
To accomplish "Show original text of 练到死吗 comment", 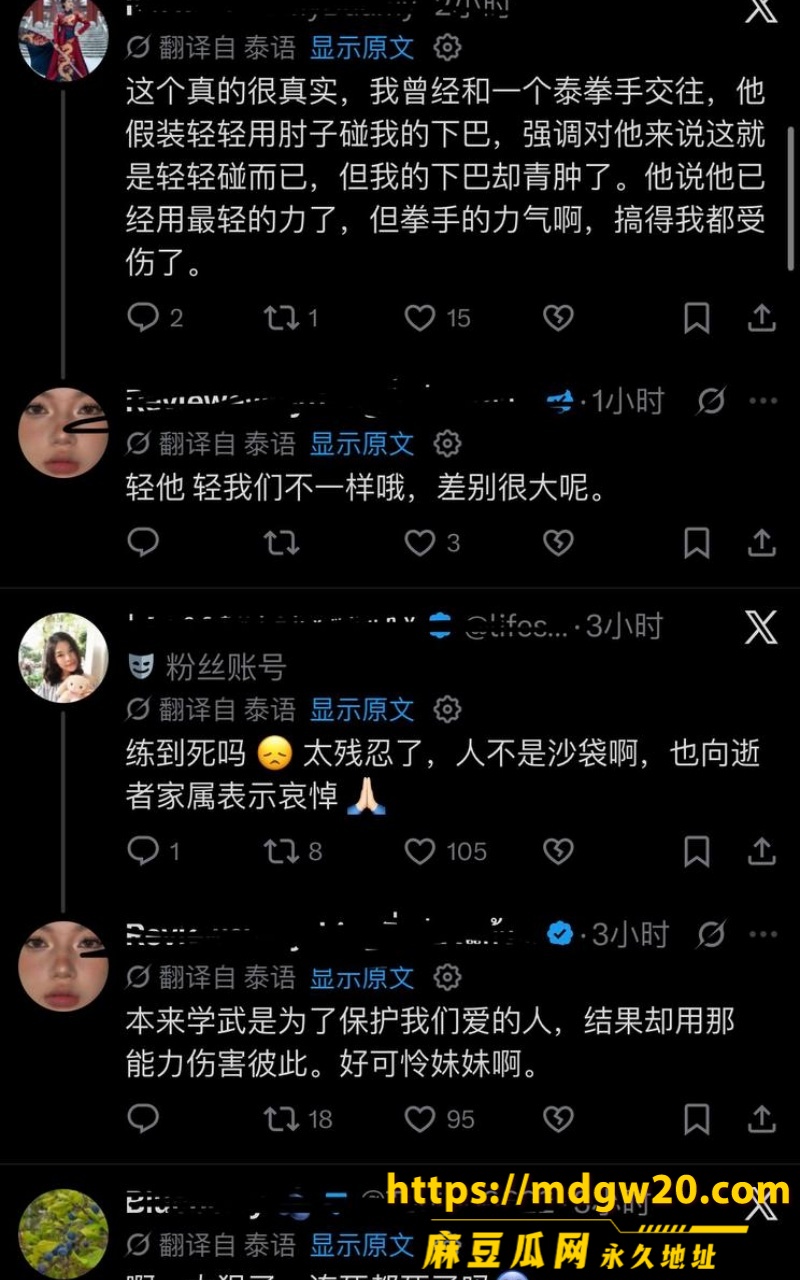I will pyautogui.click(x=362, y=710).
